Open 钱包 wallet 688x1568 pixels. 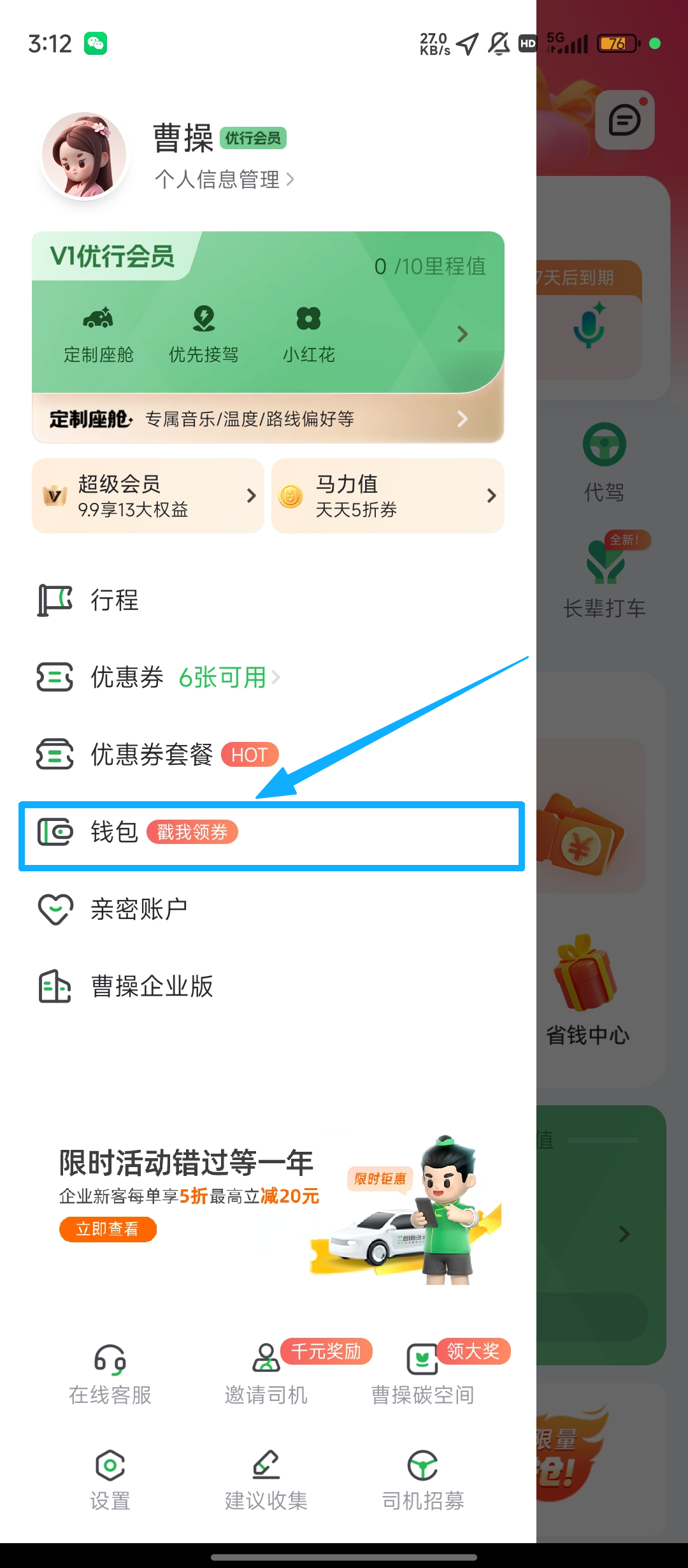115,832
